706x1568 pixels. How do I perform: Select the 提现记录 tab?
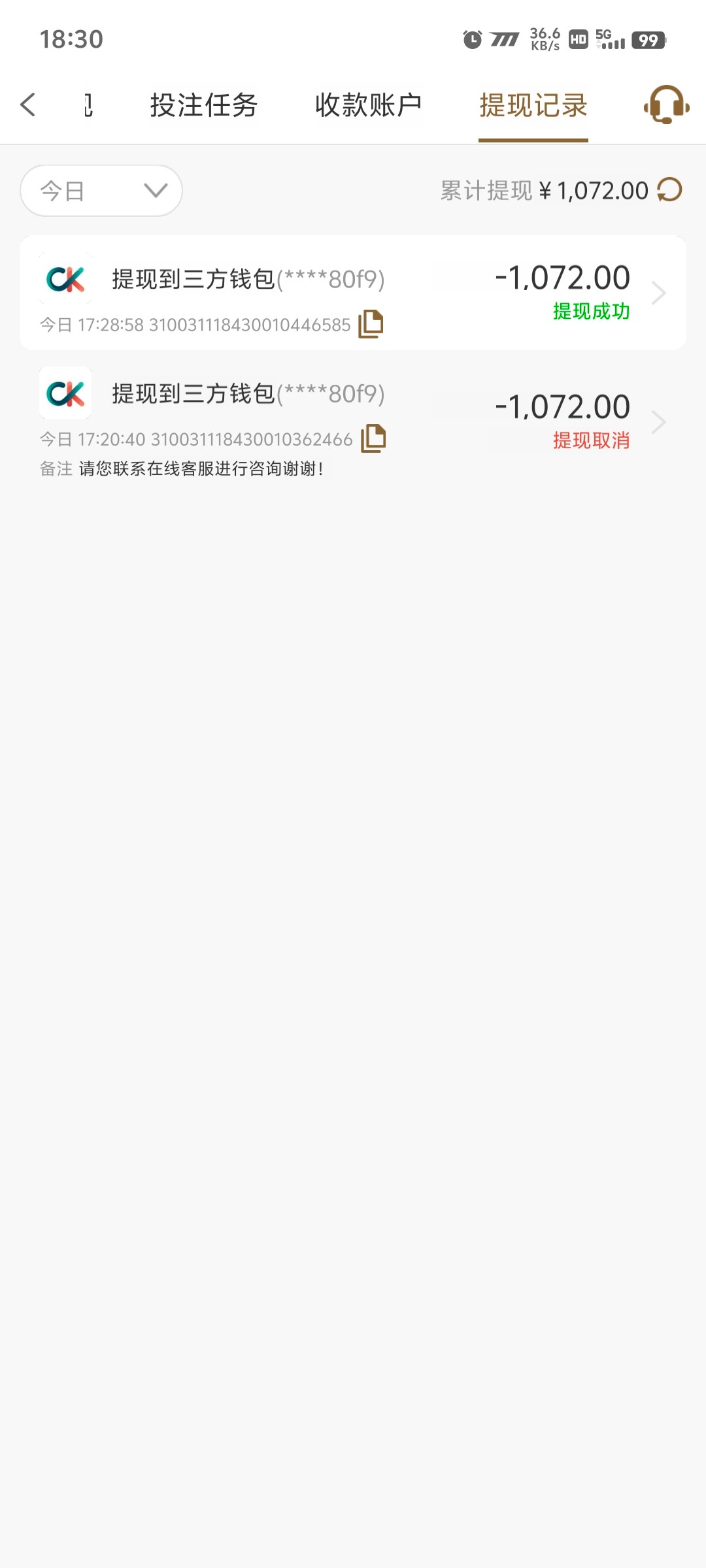pyautogui.click(x=533, y=105)
